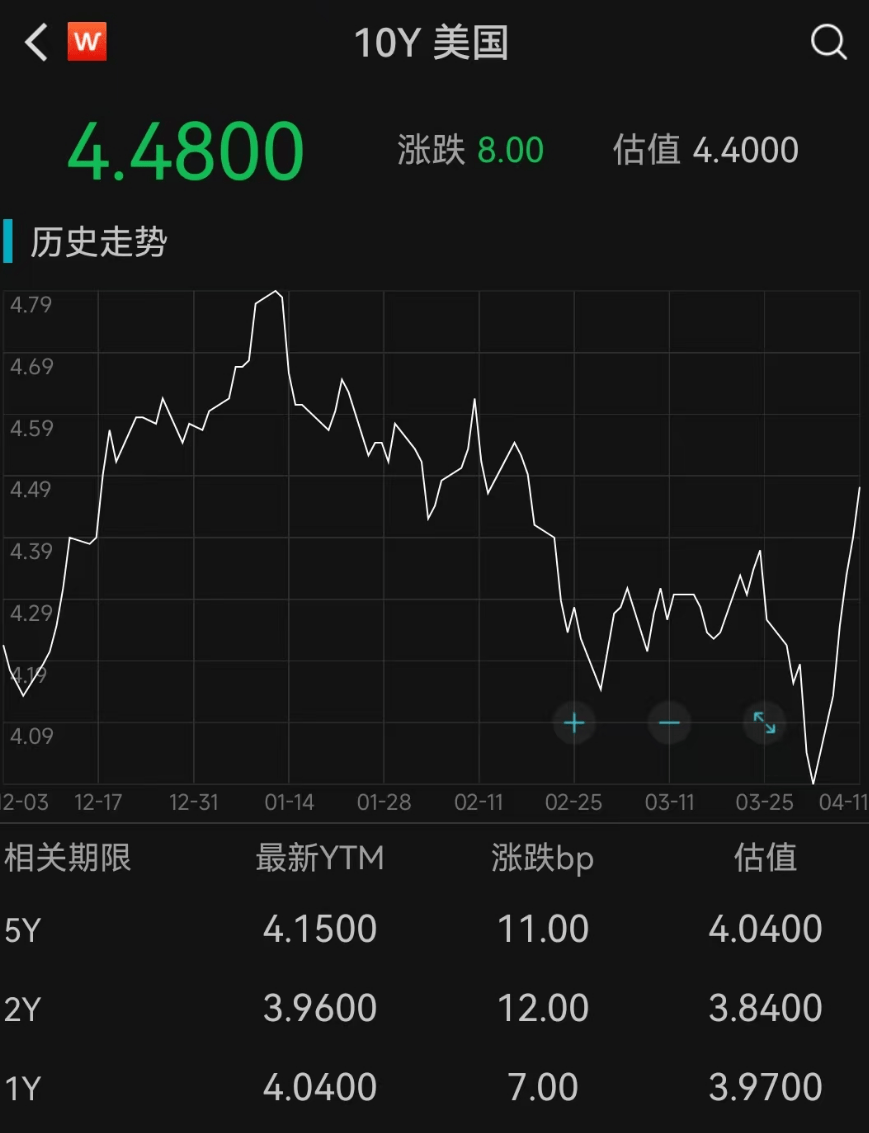This screenshot has height=1133, width=869.
Task: Toggle chart reduction with the minus control
Action: coord(669,722)
